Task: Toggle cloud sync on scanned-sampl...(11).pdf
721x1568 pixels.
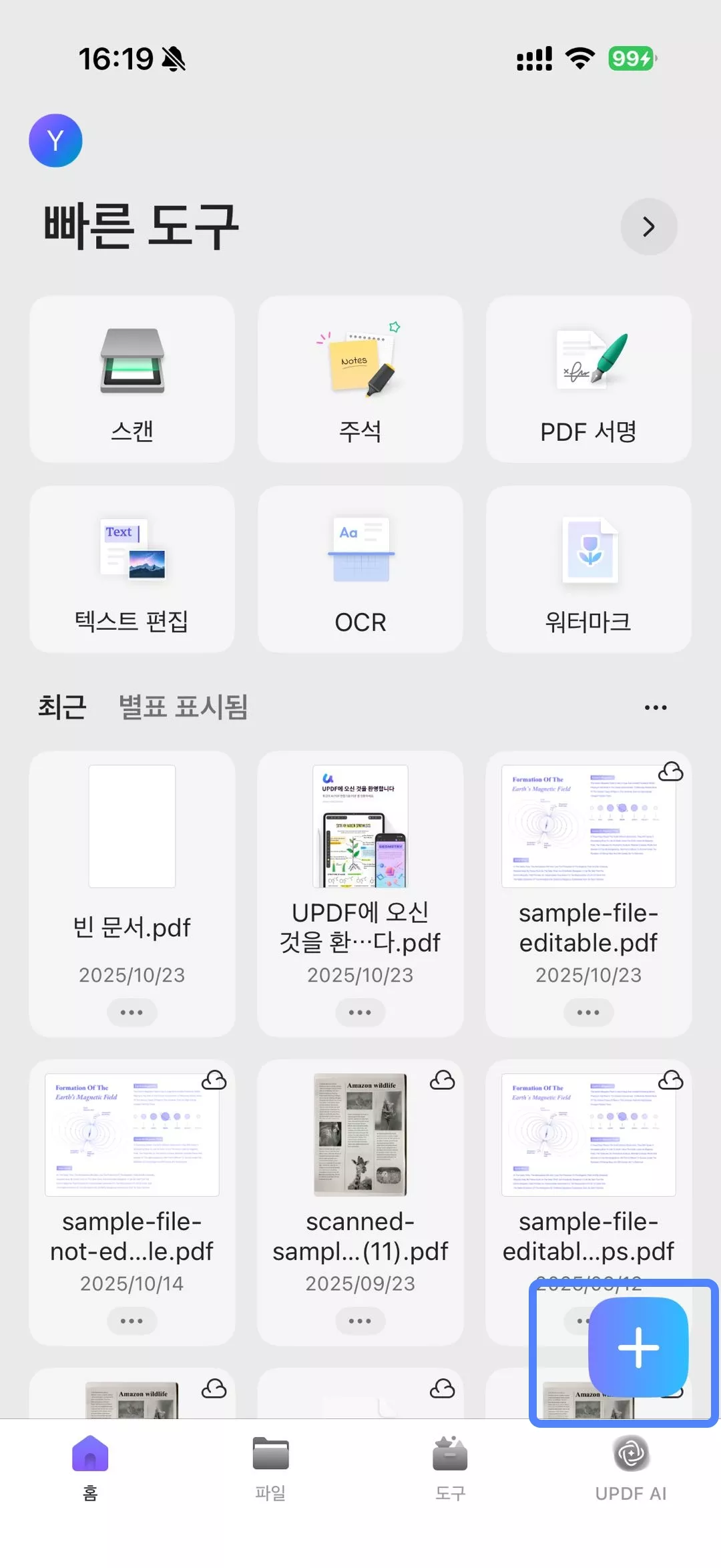Action: click(442, 1081)
